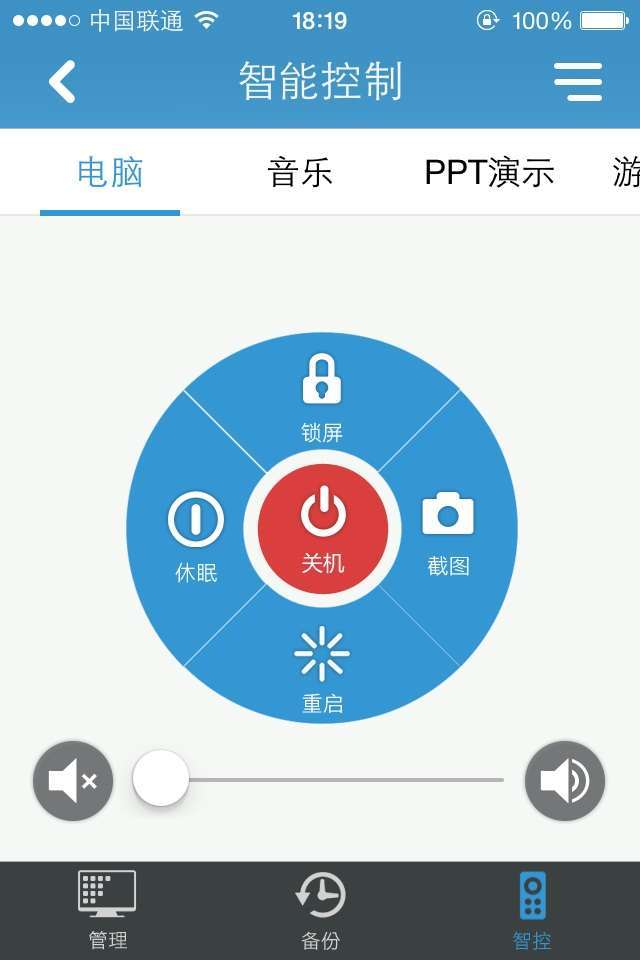Open the 智控 tab
The height and width of the screenshot is (960, 640).
click(x=532, y=909)
